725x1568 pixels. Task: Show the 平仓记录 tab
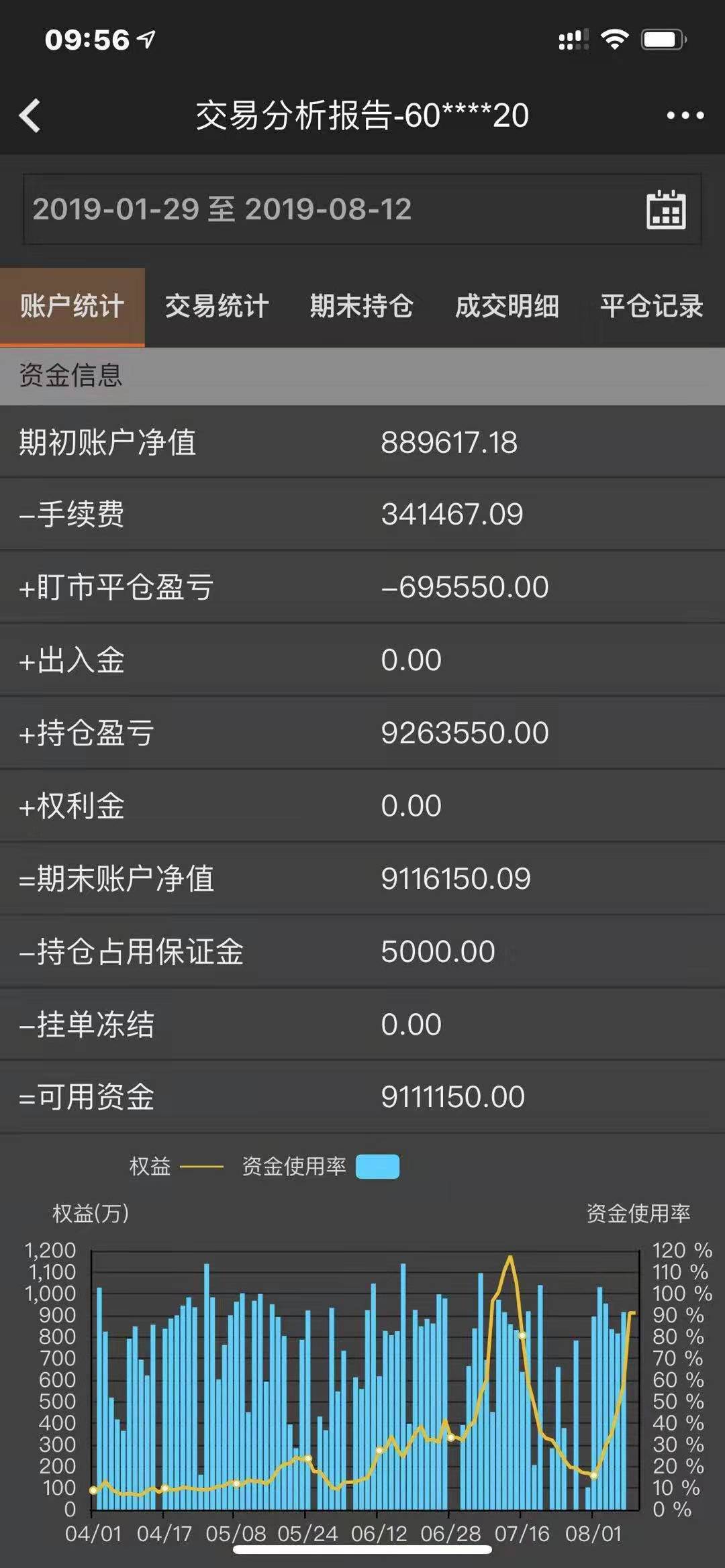651,307
